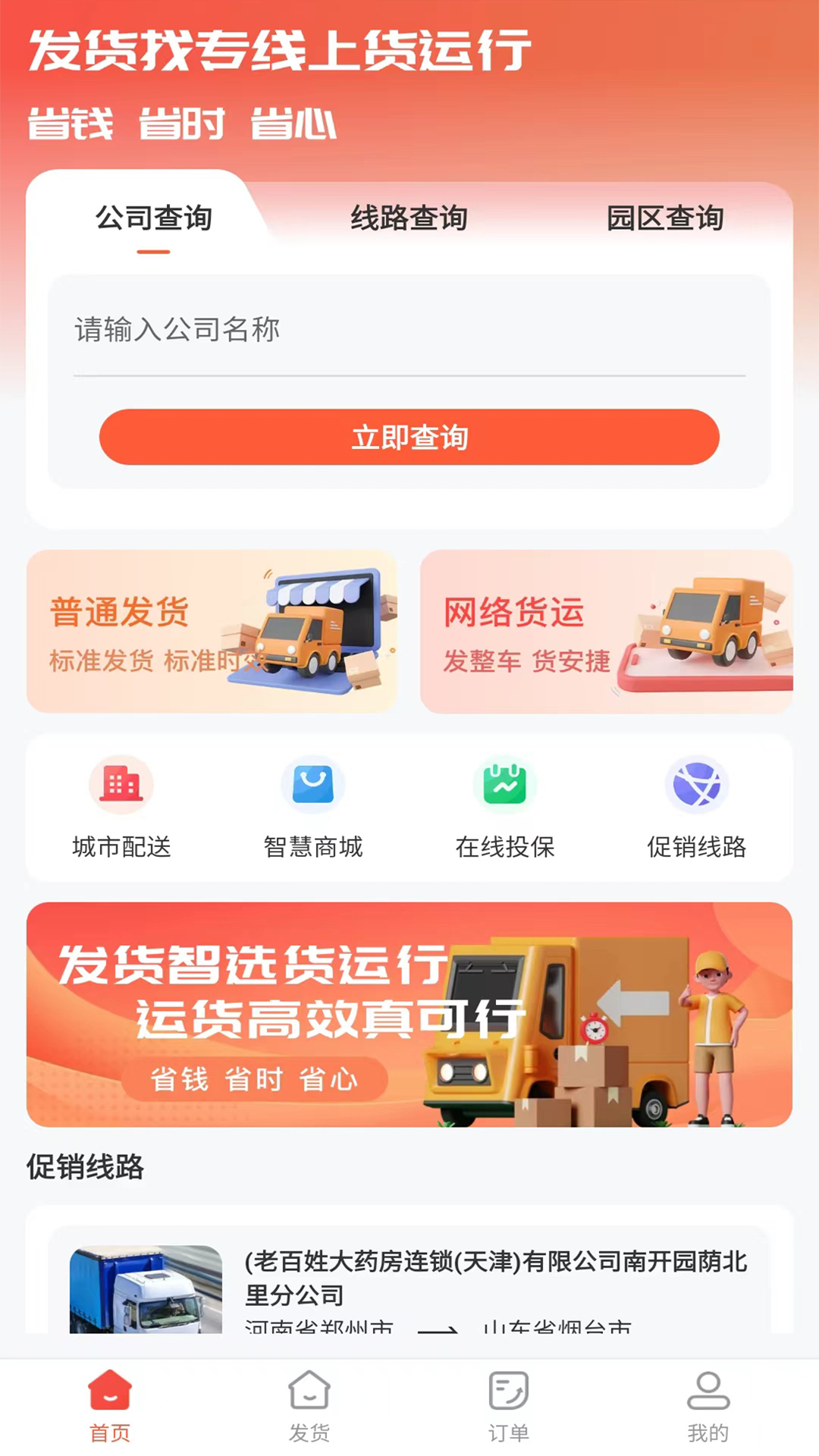Switch to the 园区查询 park query tab

[666, 218]
